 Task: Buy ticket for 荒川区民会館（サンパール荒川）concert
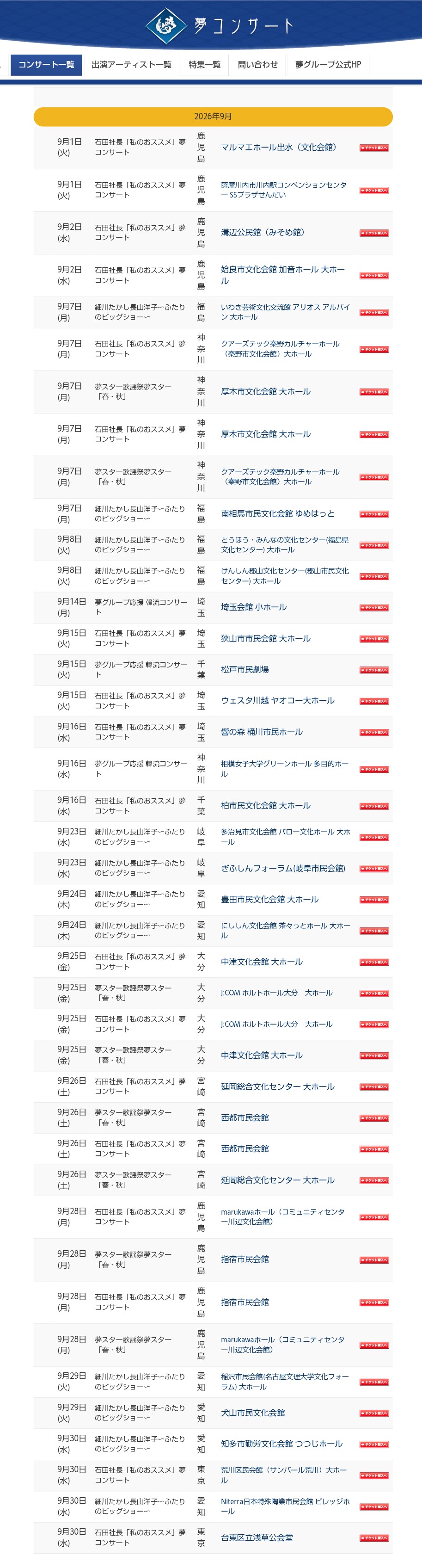373,1475
